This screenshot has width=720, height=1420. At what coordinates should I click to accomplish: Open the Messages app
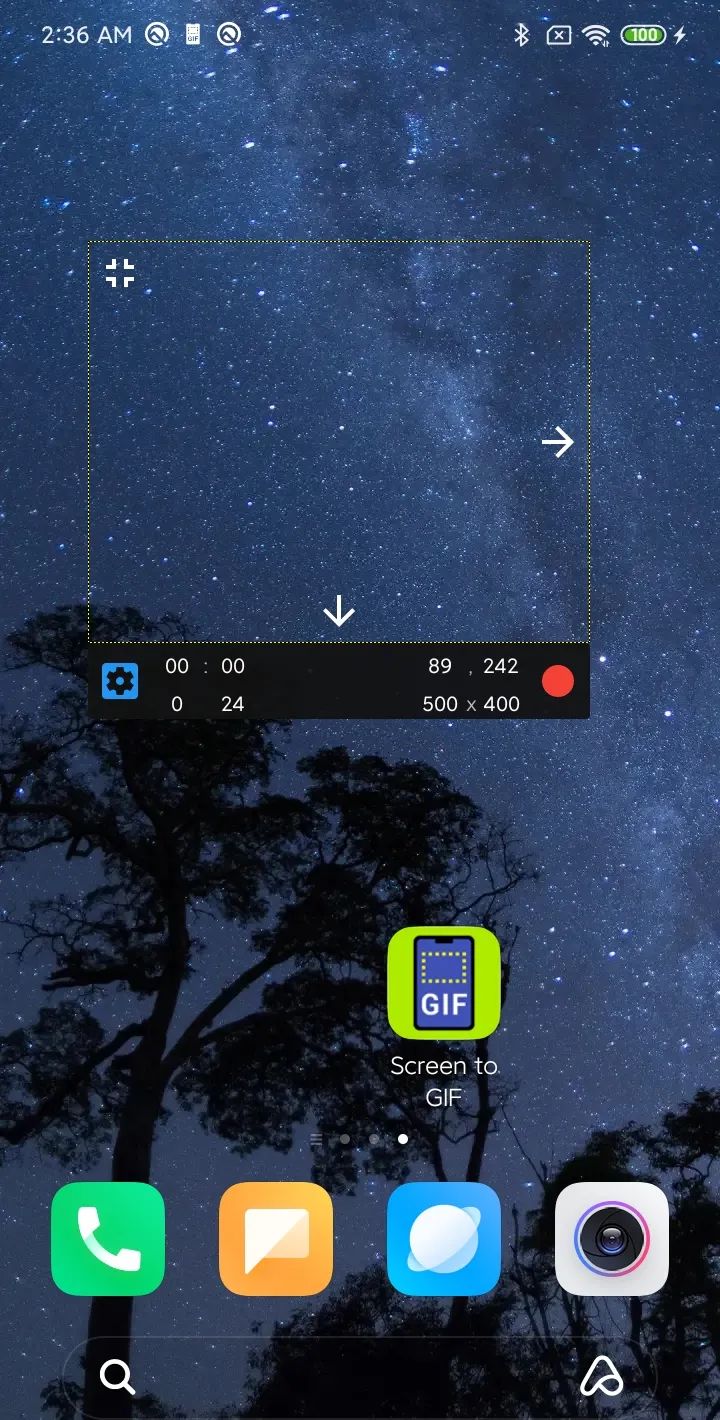coord(276,1239)
